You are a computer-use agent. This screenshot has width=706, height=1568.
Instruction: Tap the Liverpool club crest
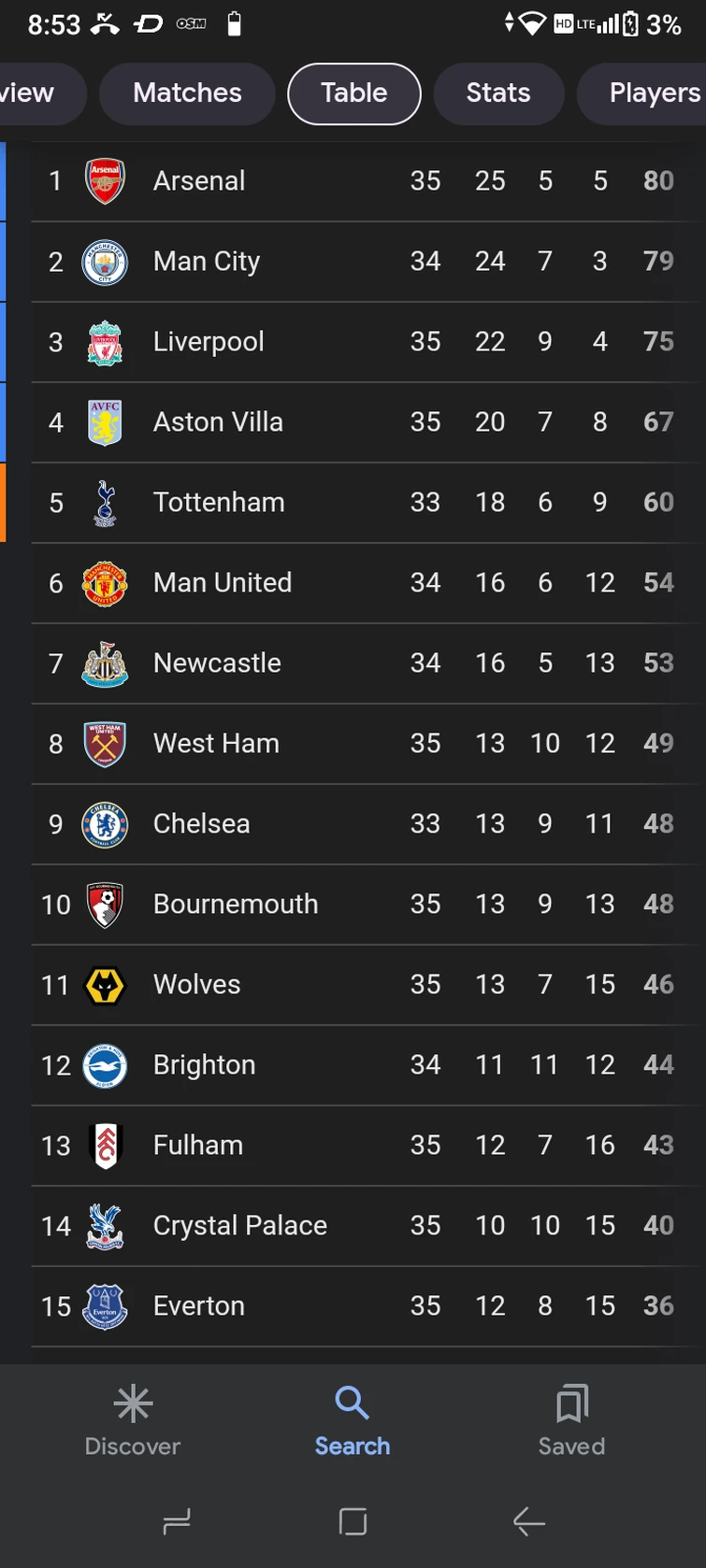105,341
